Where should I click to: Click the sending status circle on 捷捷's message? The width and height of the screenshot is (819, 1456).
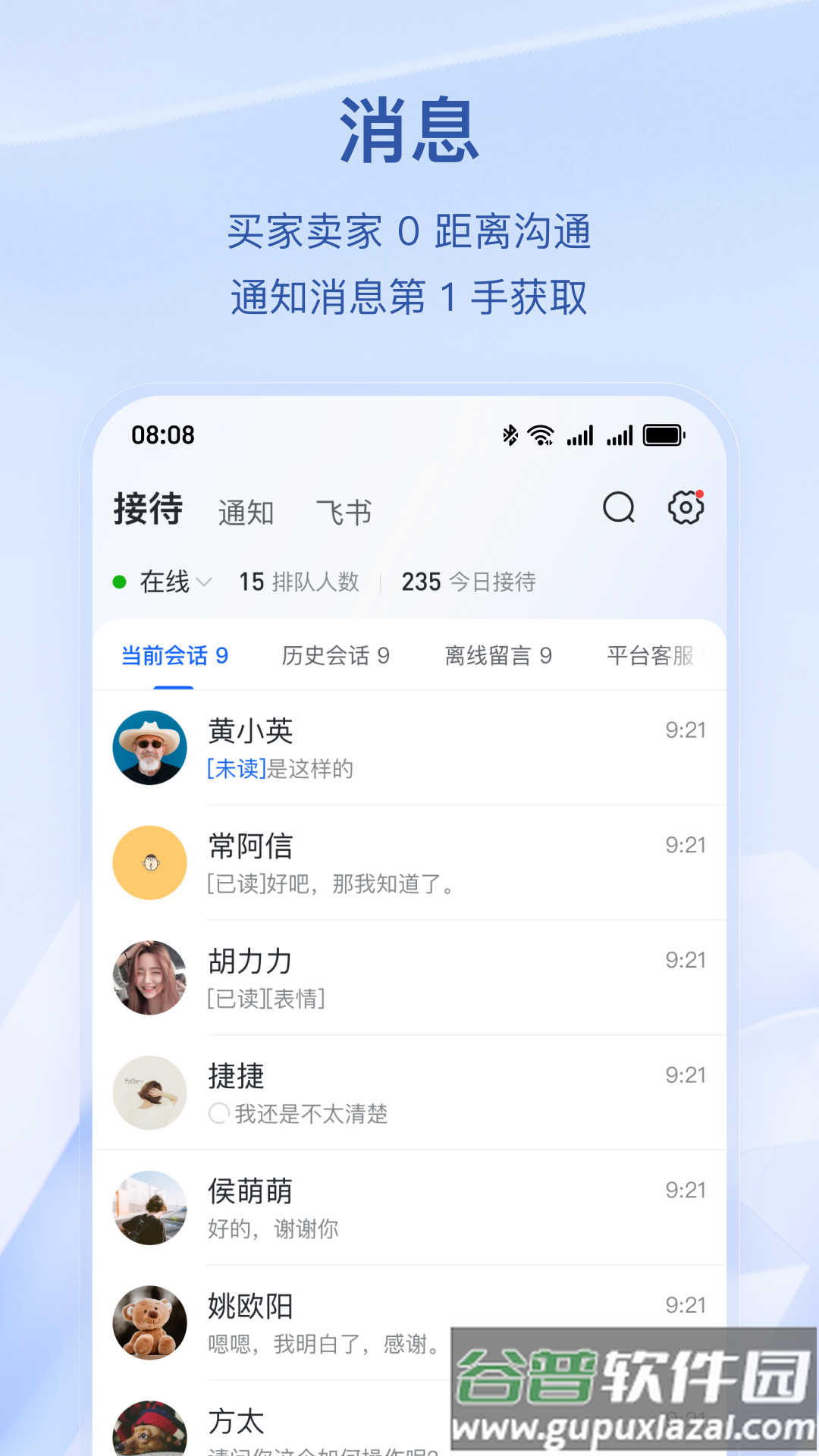pos(218,1115)
